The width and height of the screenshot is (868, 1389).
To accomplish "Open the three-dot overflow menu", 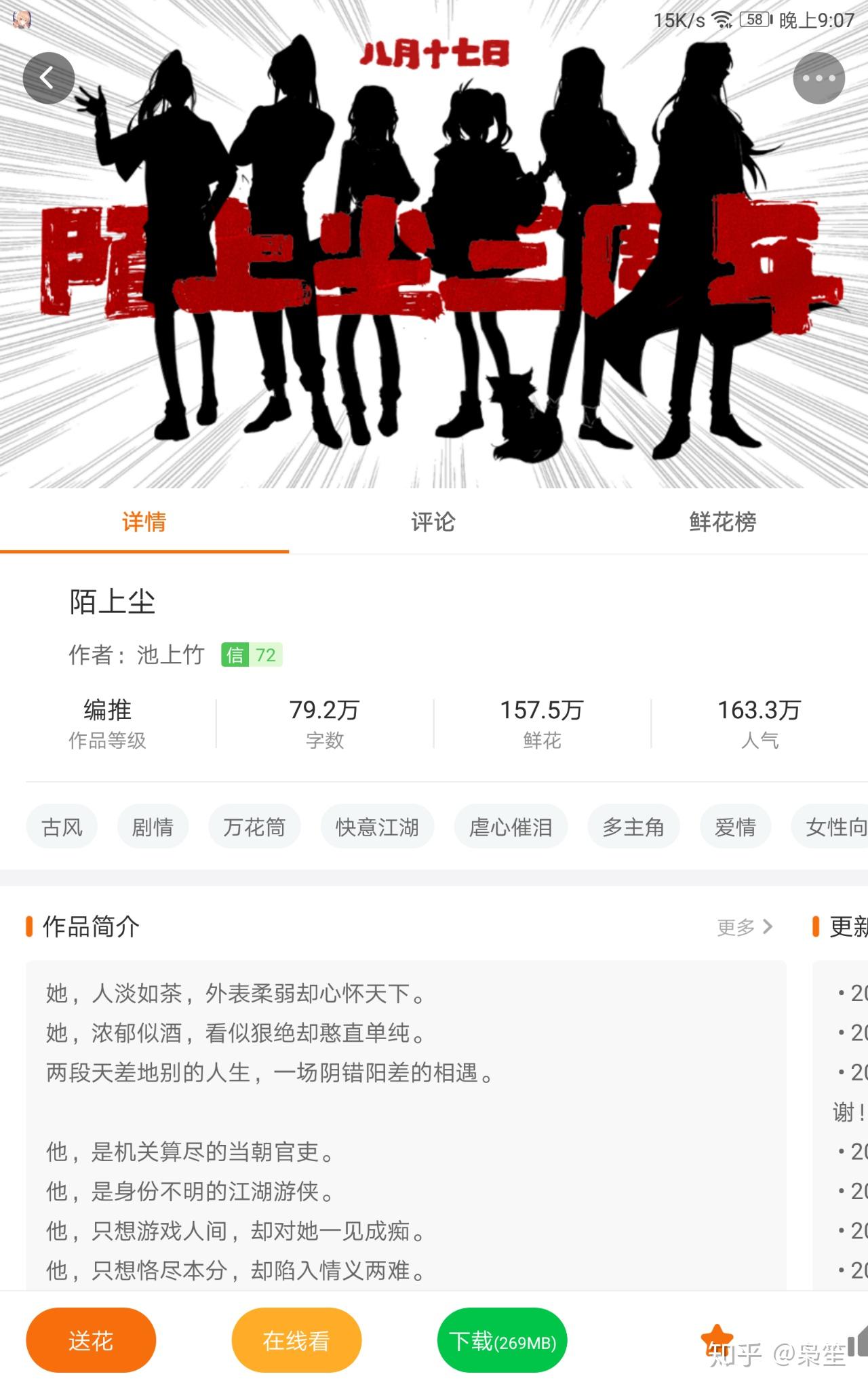I will (x=818, y=78).
